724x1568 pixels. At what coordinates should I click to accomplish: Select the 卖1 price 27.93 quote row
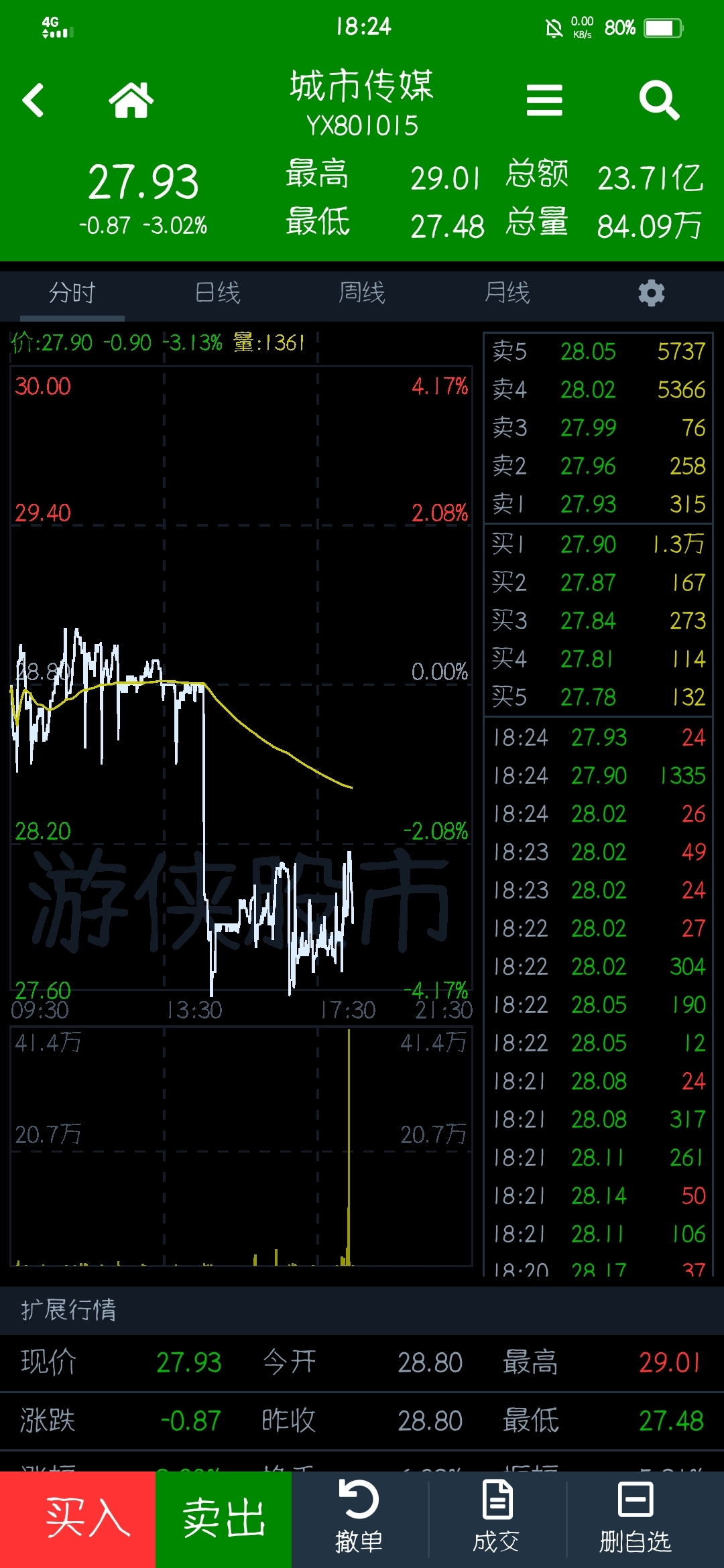(x=598, y=504)
